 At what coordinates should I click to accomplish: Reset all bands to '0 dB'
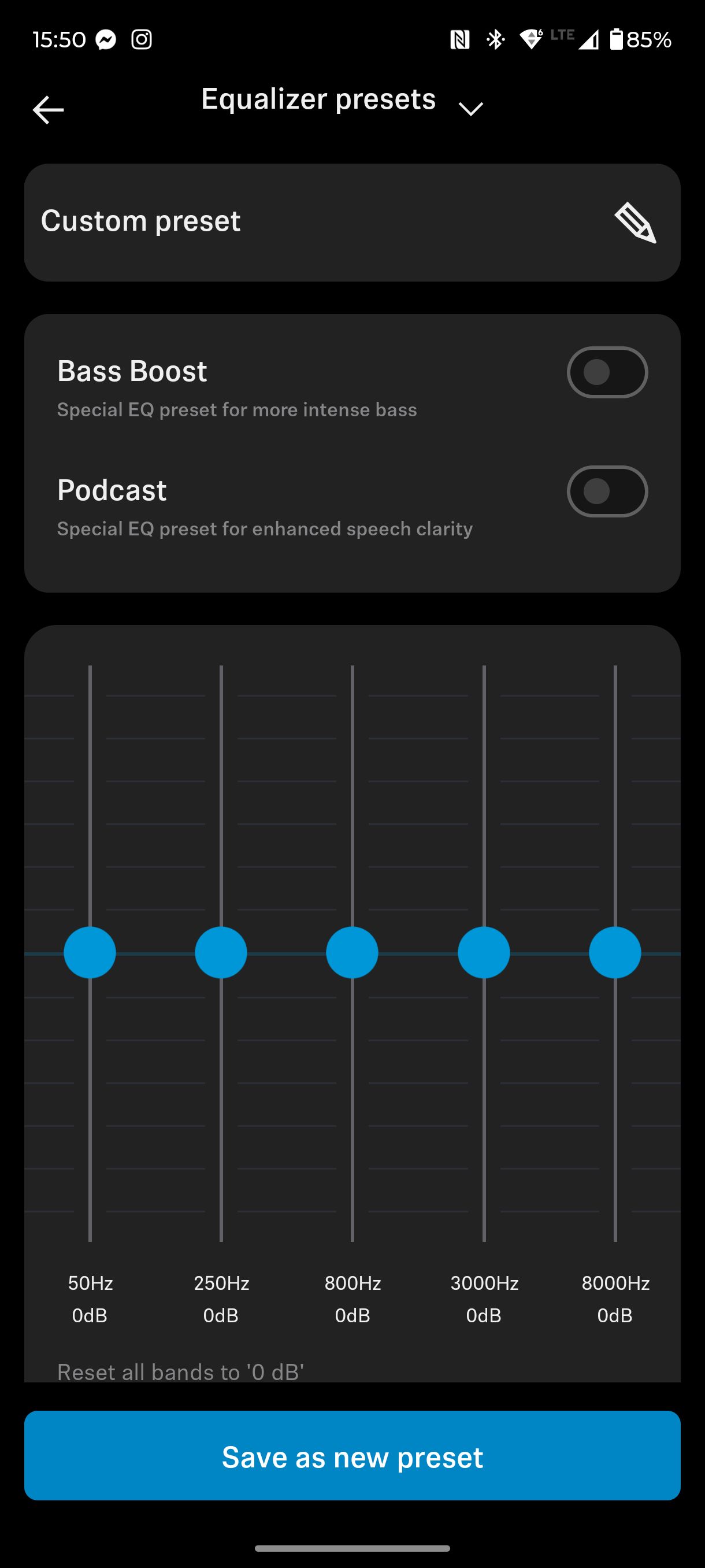[181, 1372]
